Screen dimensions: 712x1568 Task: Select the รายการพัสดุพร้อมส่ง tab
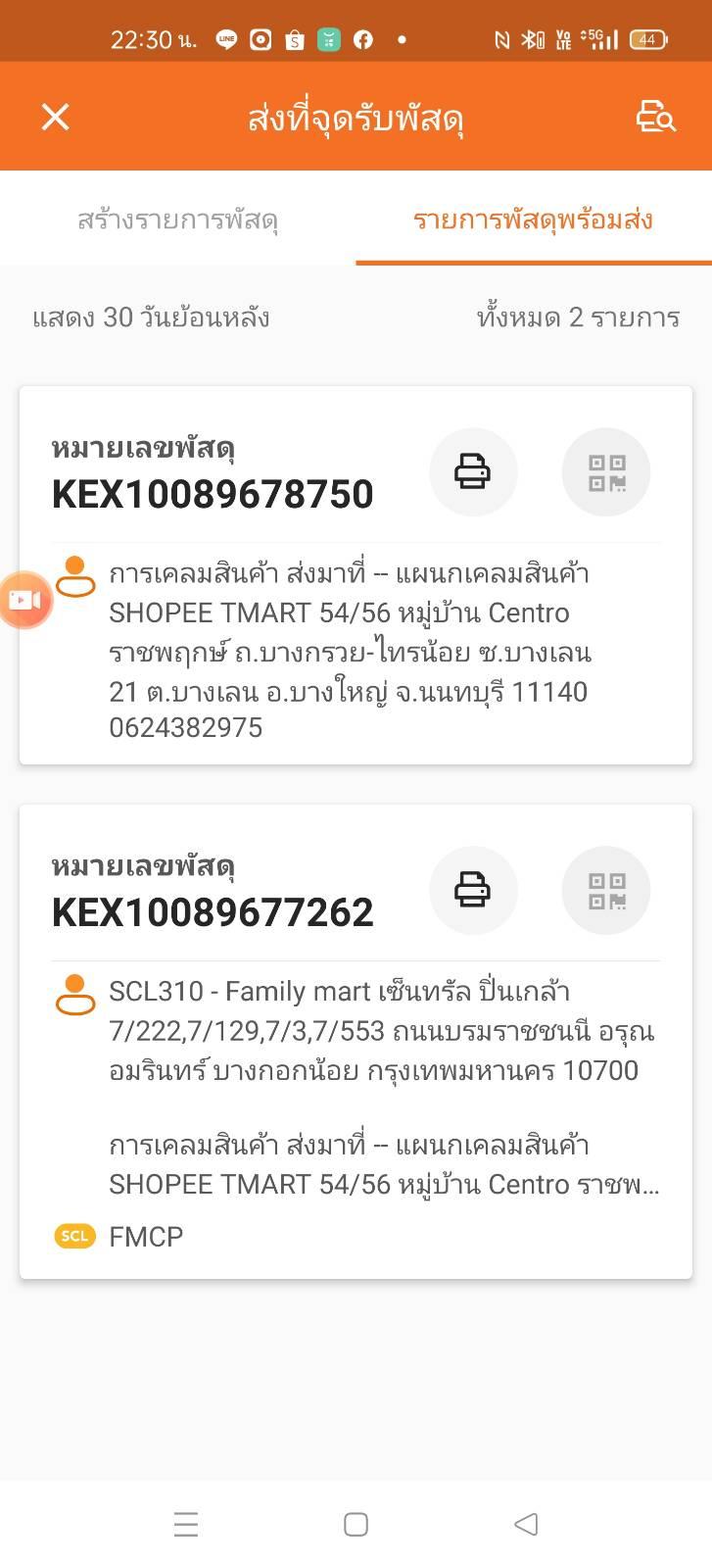click(534, 219)
